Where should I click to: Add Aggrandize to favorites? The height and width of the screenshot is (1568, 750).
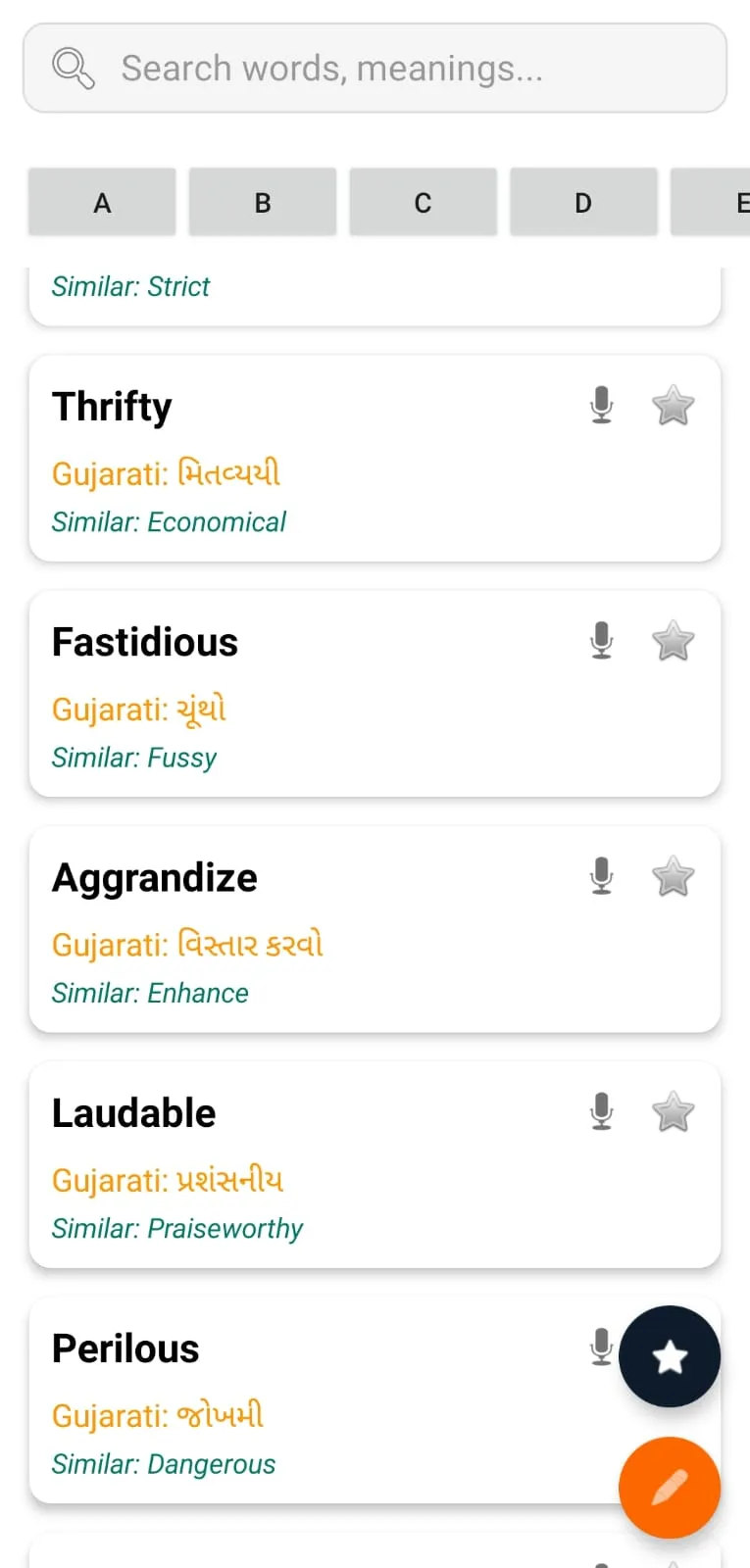[673, 877]
